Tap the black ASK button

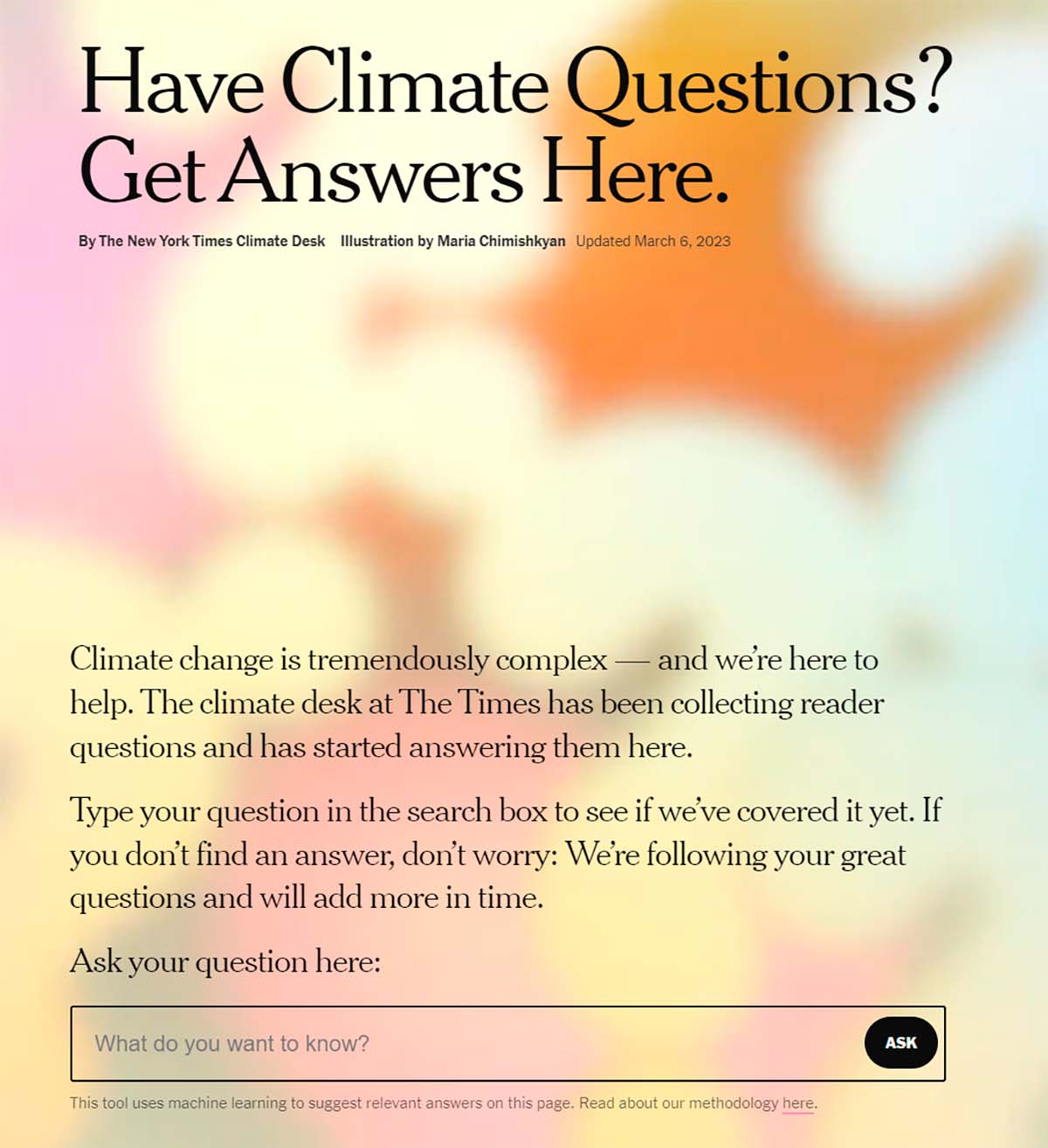coord(900,1042)
